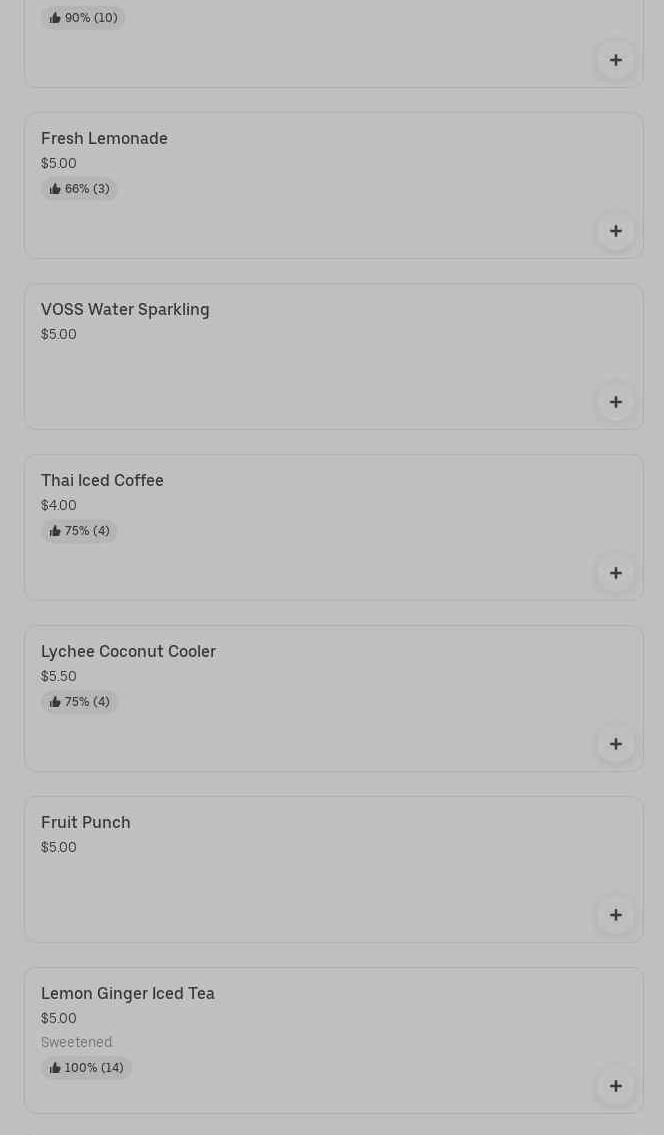
Task: Add Fresh Lemonade to the cart
Action: coord(615,231)
